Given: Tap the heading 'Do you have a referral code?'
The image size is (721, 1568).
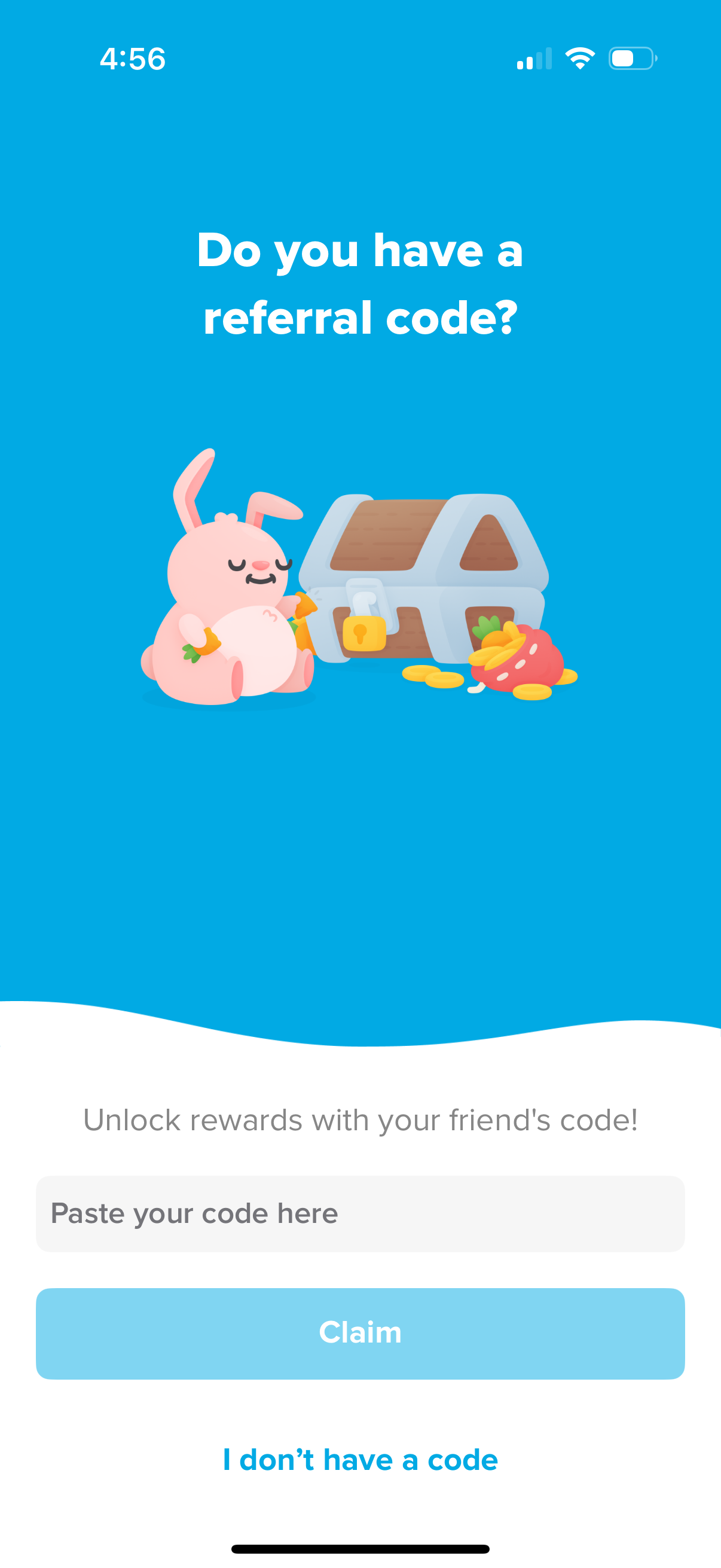Looking at the screenshot, I should [360, 283].
